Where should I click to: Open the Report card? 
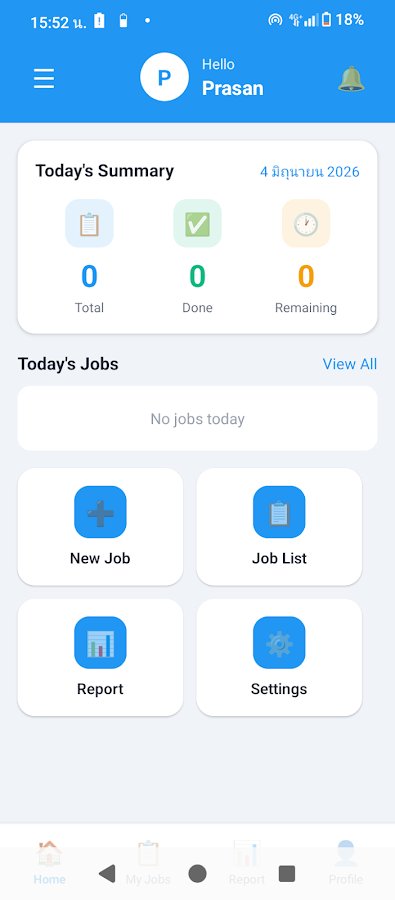[x=100, y=658]
